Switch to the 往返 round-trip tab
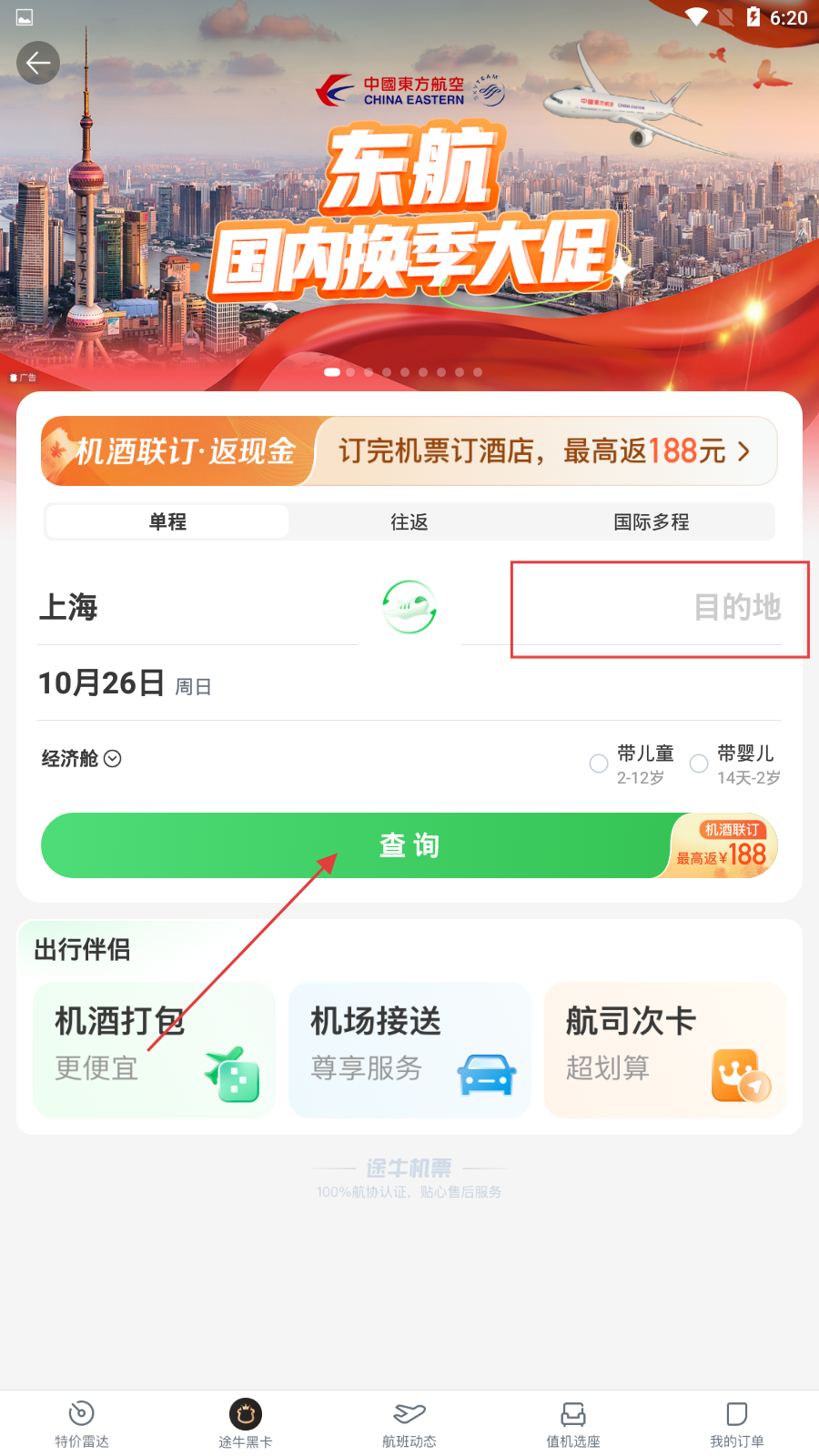This screenshot has width=819, height=1456. click(409, 521)
